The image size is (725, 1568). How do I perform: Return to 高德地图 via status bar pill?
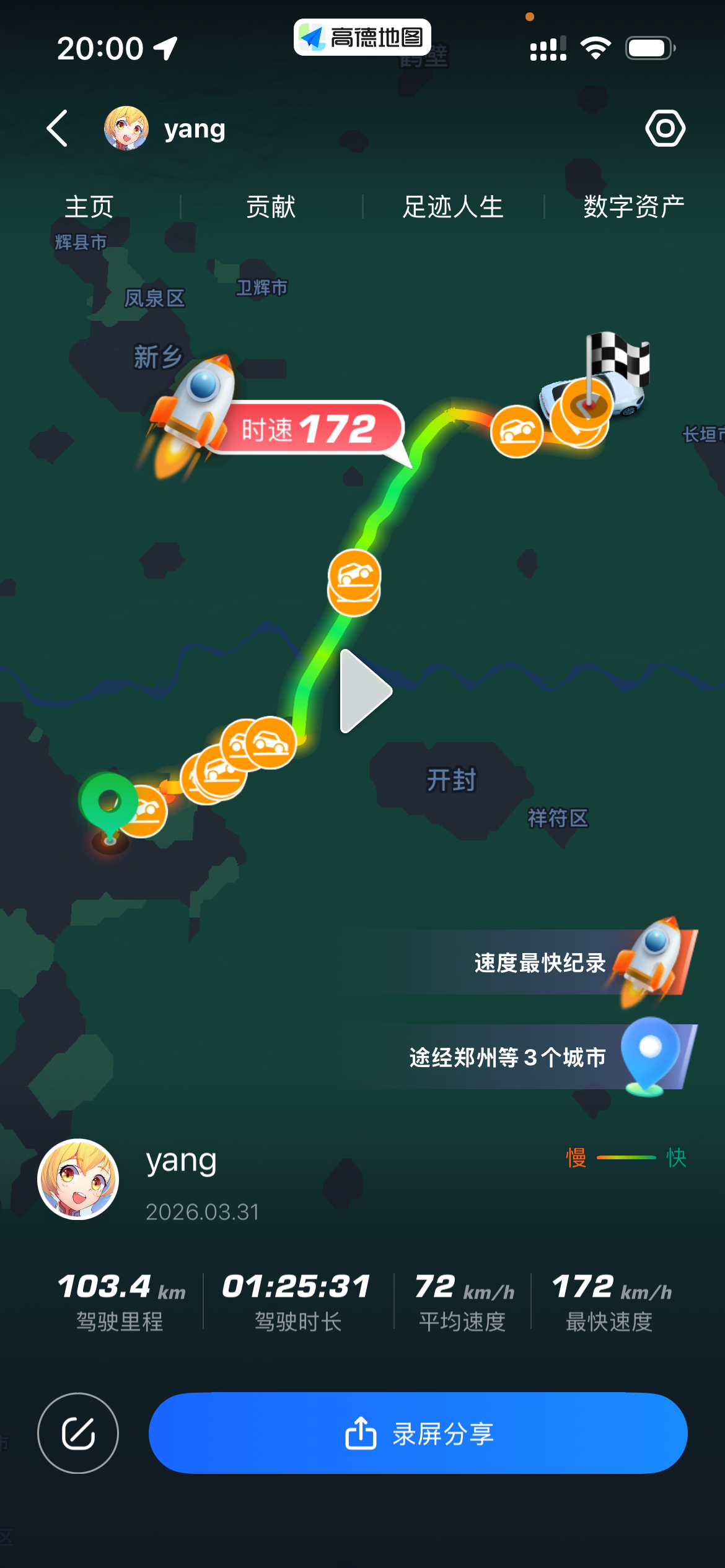coord(362,38)
